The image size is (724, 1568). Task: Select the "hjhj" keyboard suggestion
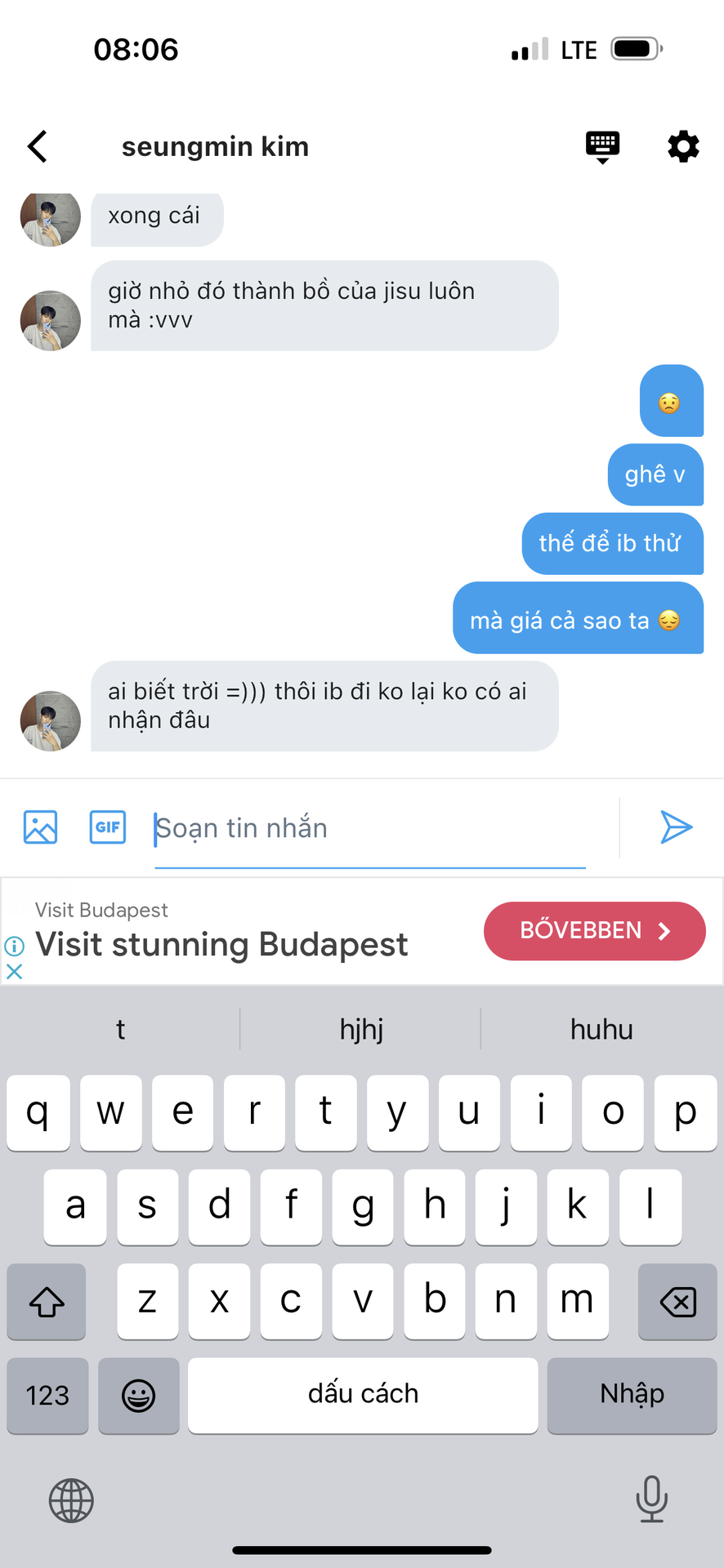point(361,1029)
